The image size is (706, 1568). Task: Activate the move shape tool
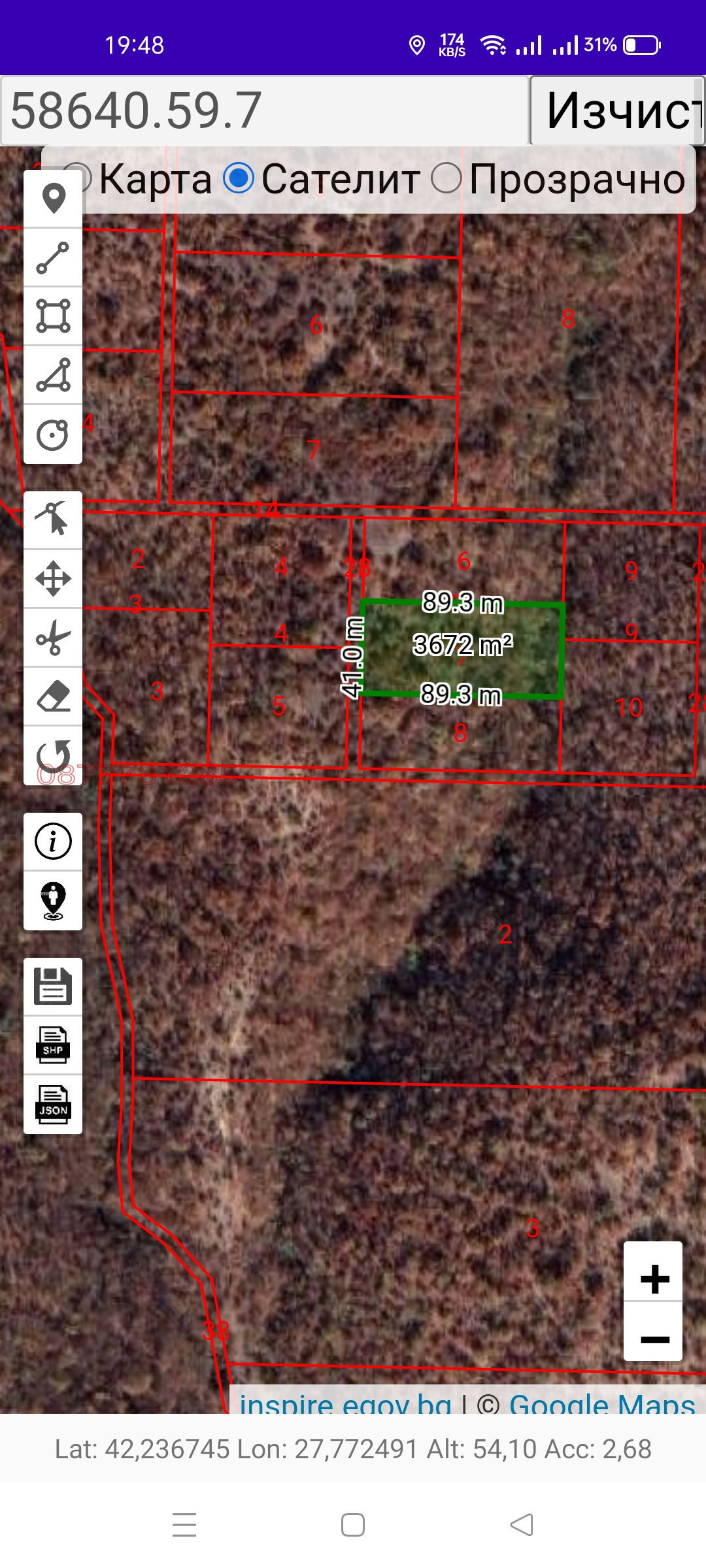click(53, 578)
